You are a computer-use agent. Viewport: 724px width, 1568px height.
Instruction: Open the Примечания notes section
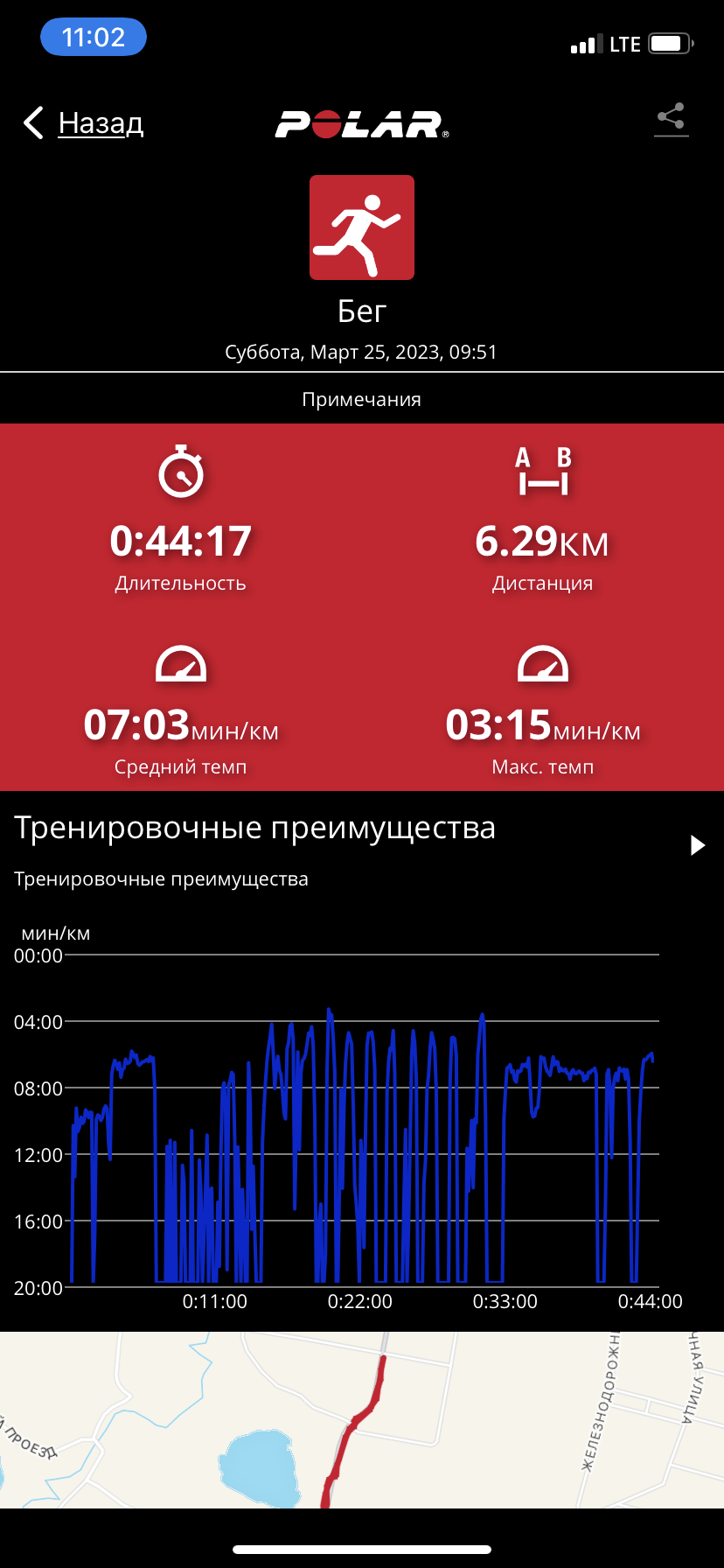pos(362,399)
